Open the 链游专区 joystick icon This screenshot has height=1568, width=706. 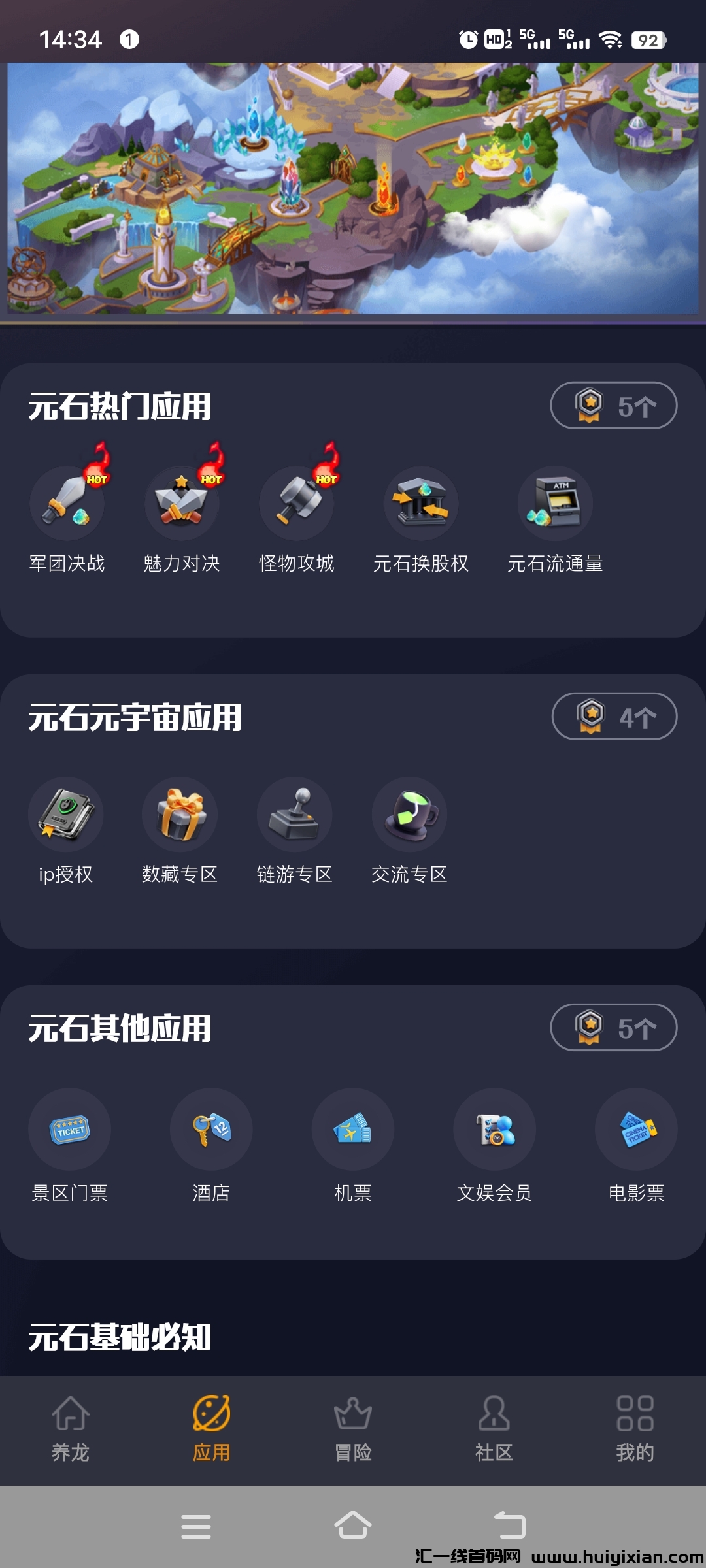coord(295,815)
